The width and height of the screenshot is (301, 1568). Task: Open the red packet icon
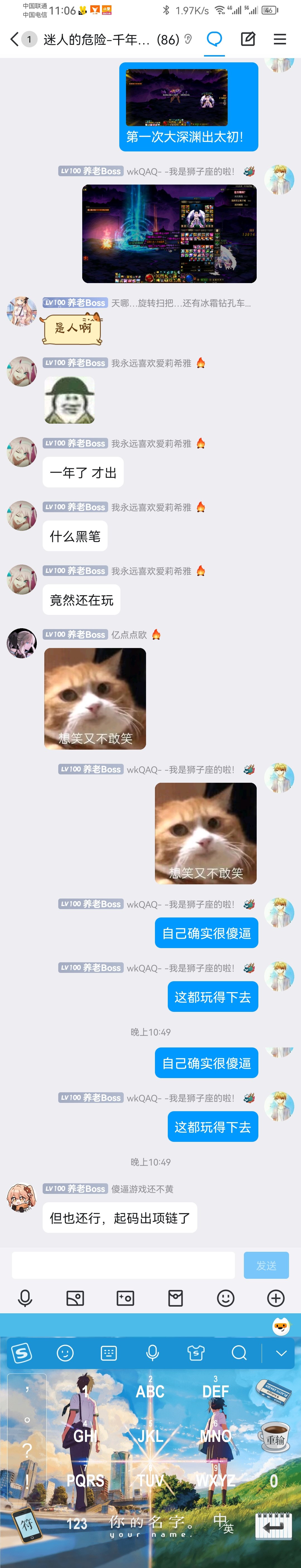(x=176, y=1298)
